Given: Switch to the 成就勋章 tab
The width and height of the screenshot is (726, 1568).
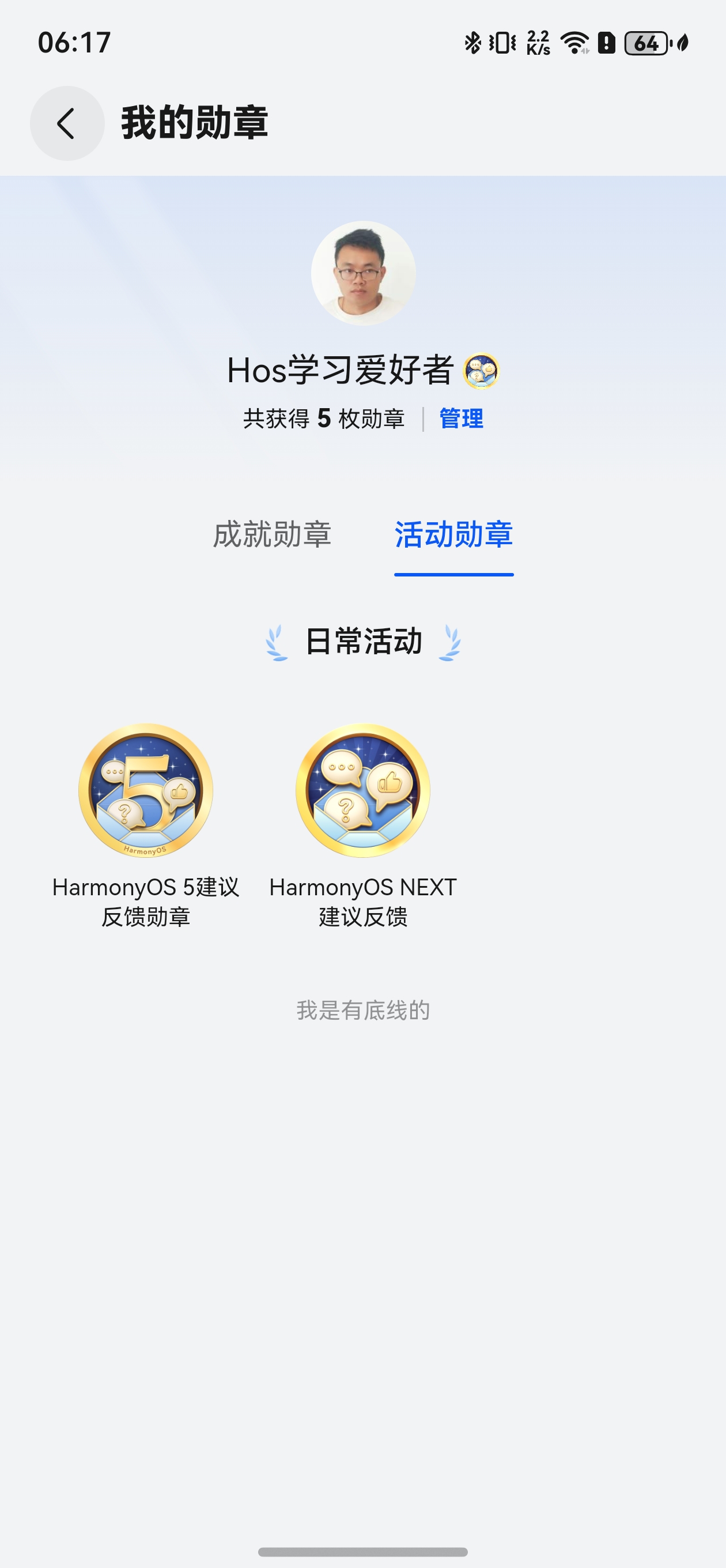Looking at the screenshot, I should 272,534.
